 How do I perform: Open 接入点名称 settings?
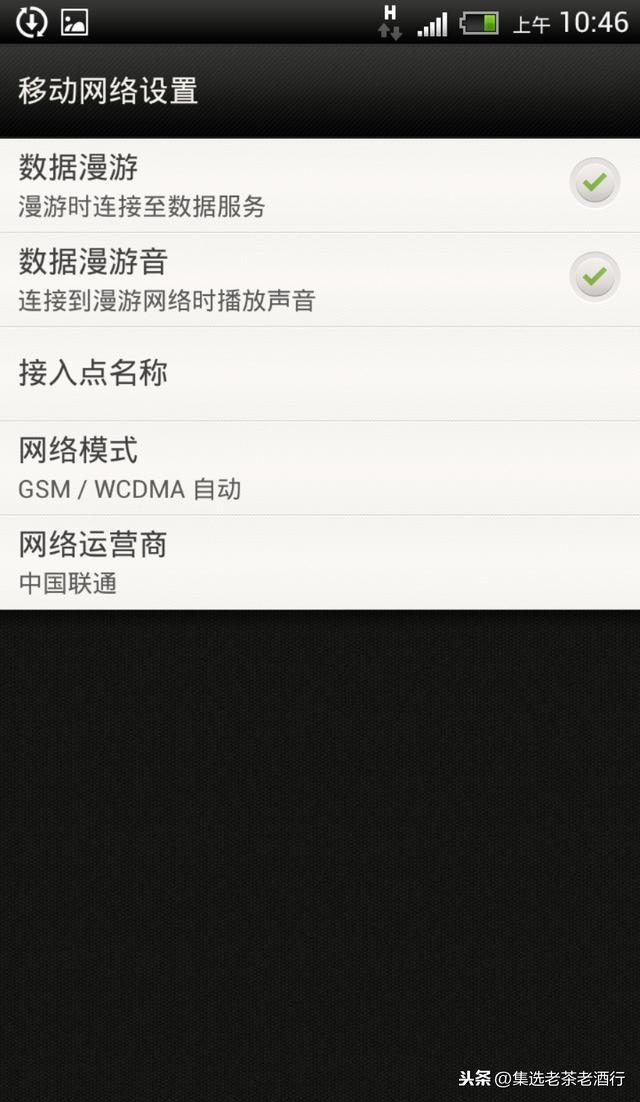tap(320, 374)
